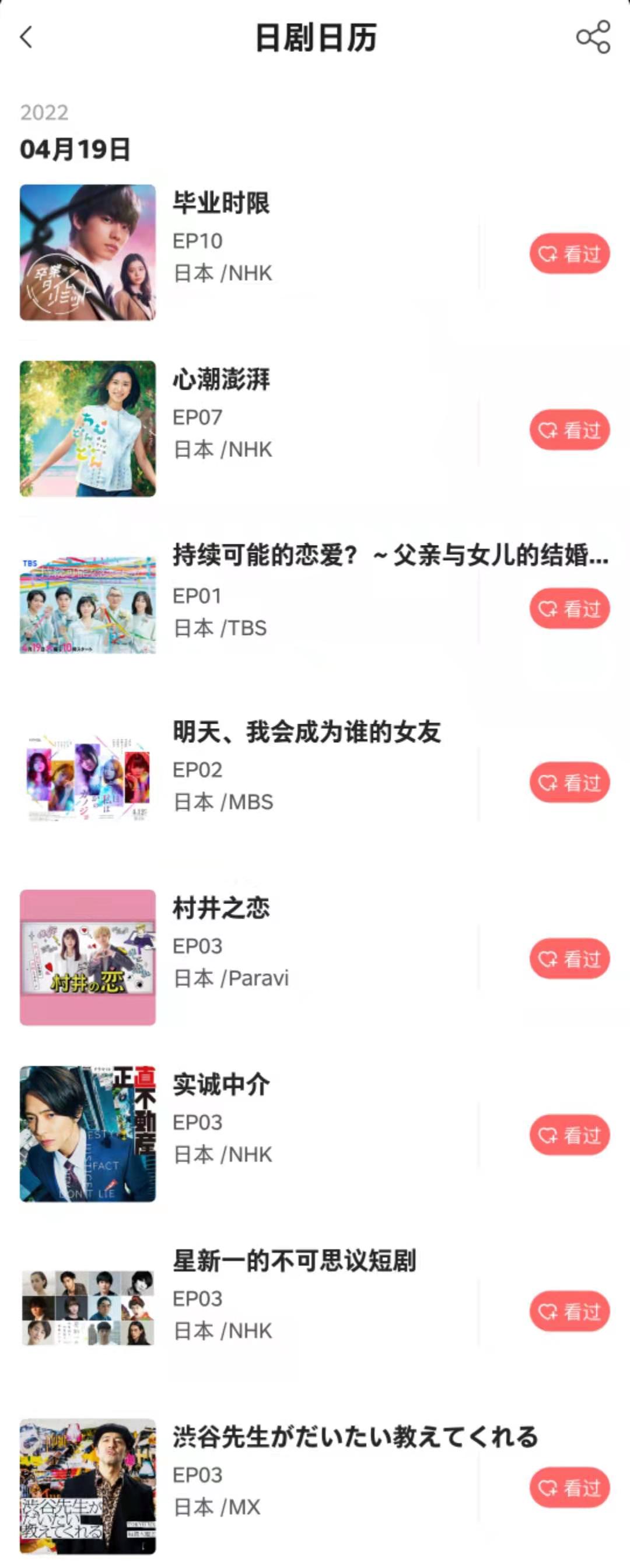Open 持续可能的恋爱 TBS drama
The image size is (630, 1568).
coord(390,555)
